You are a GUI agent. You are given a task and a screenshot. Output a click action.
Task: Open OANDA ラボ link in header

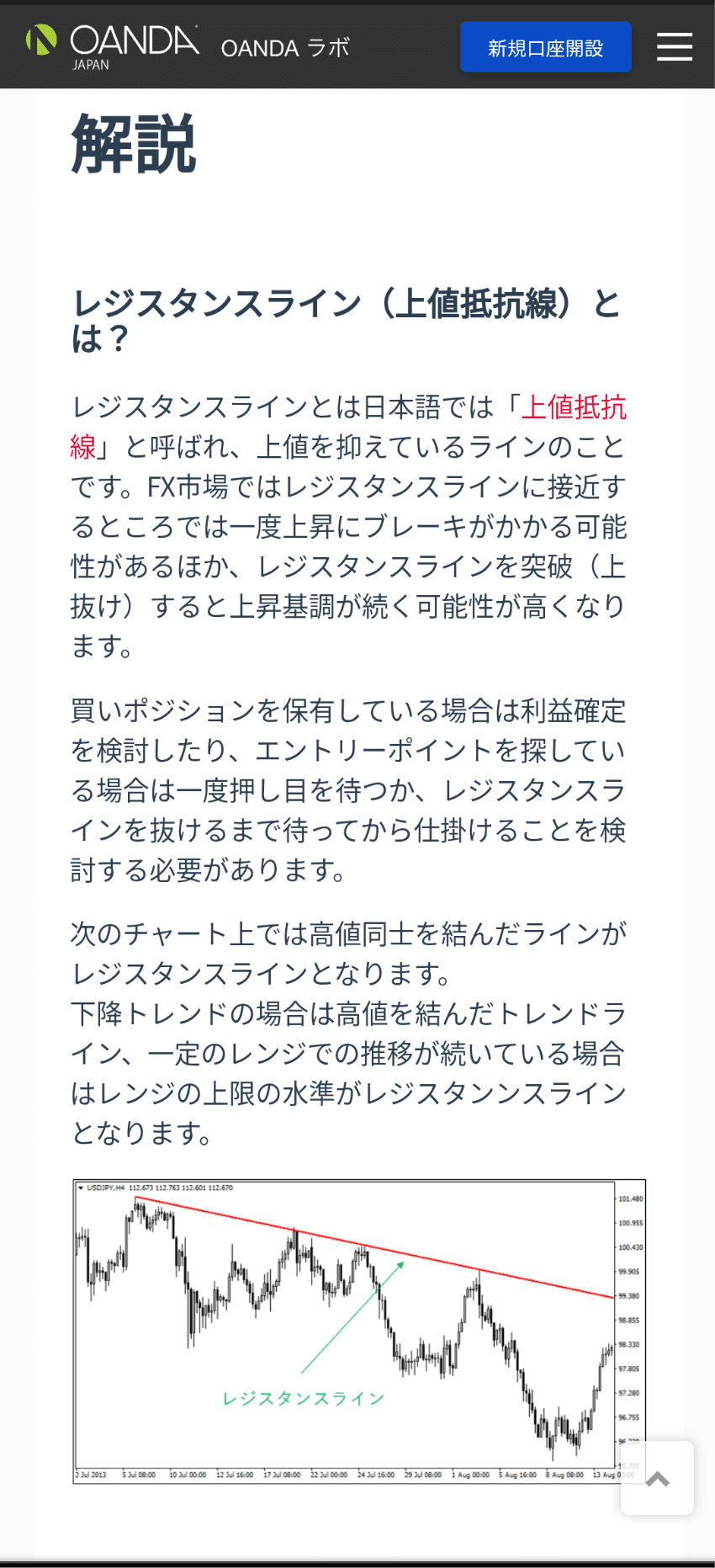tap(285, 48)
